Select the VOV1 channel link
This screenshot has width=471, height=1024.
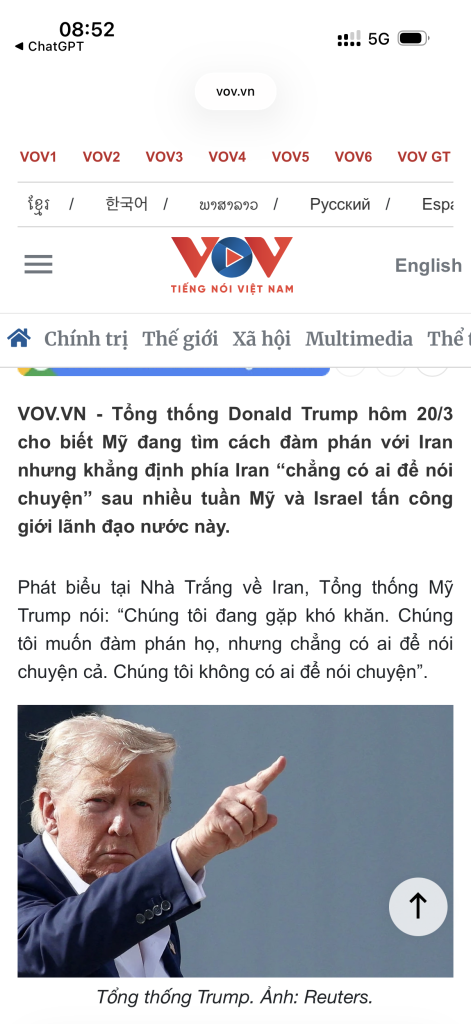[38, 157]
